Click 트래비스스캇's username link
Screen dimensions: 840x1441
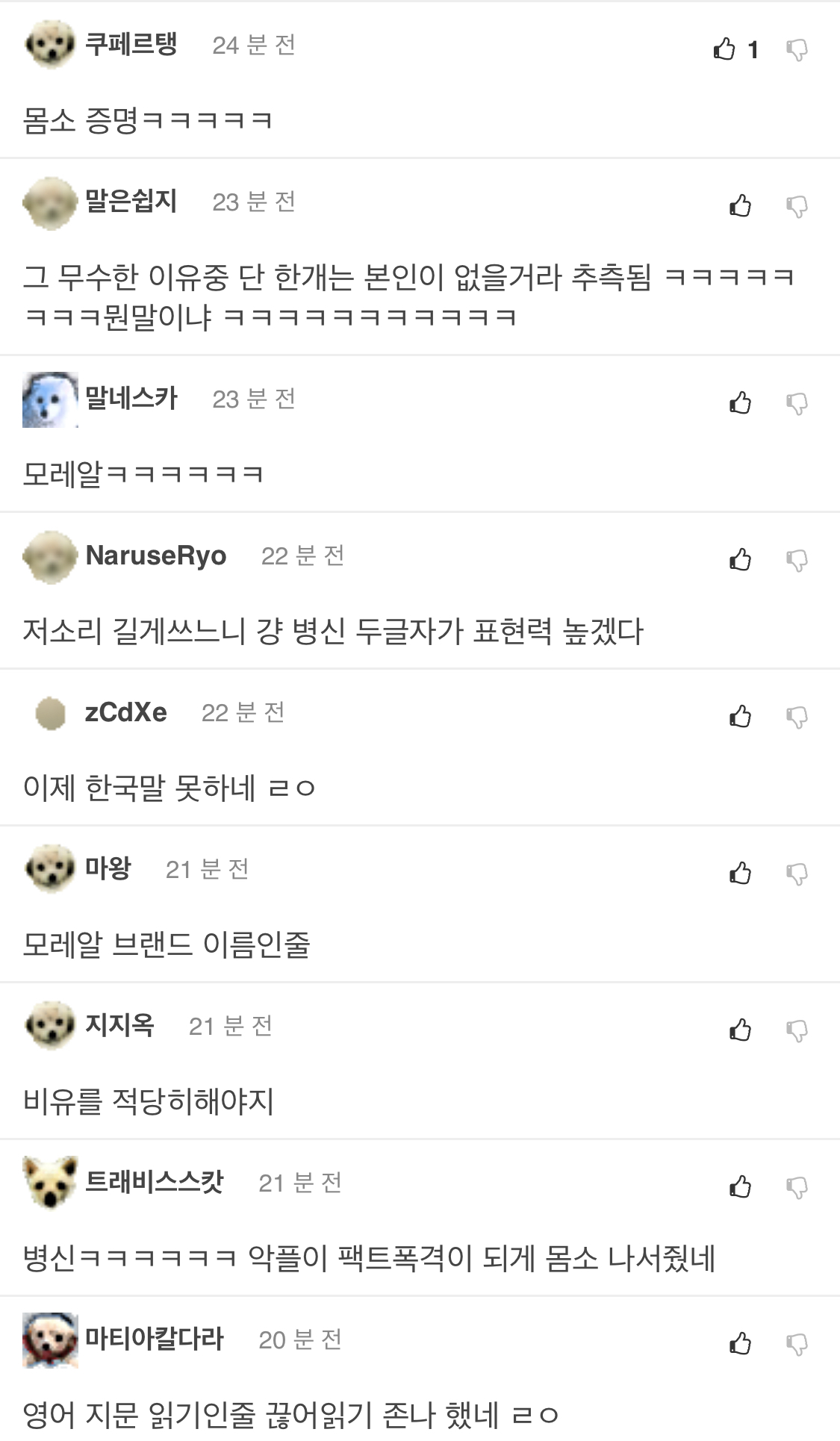coord(154,1182)
